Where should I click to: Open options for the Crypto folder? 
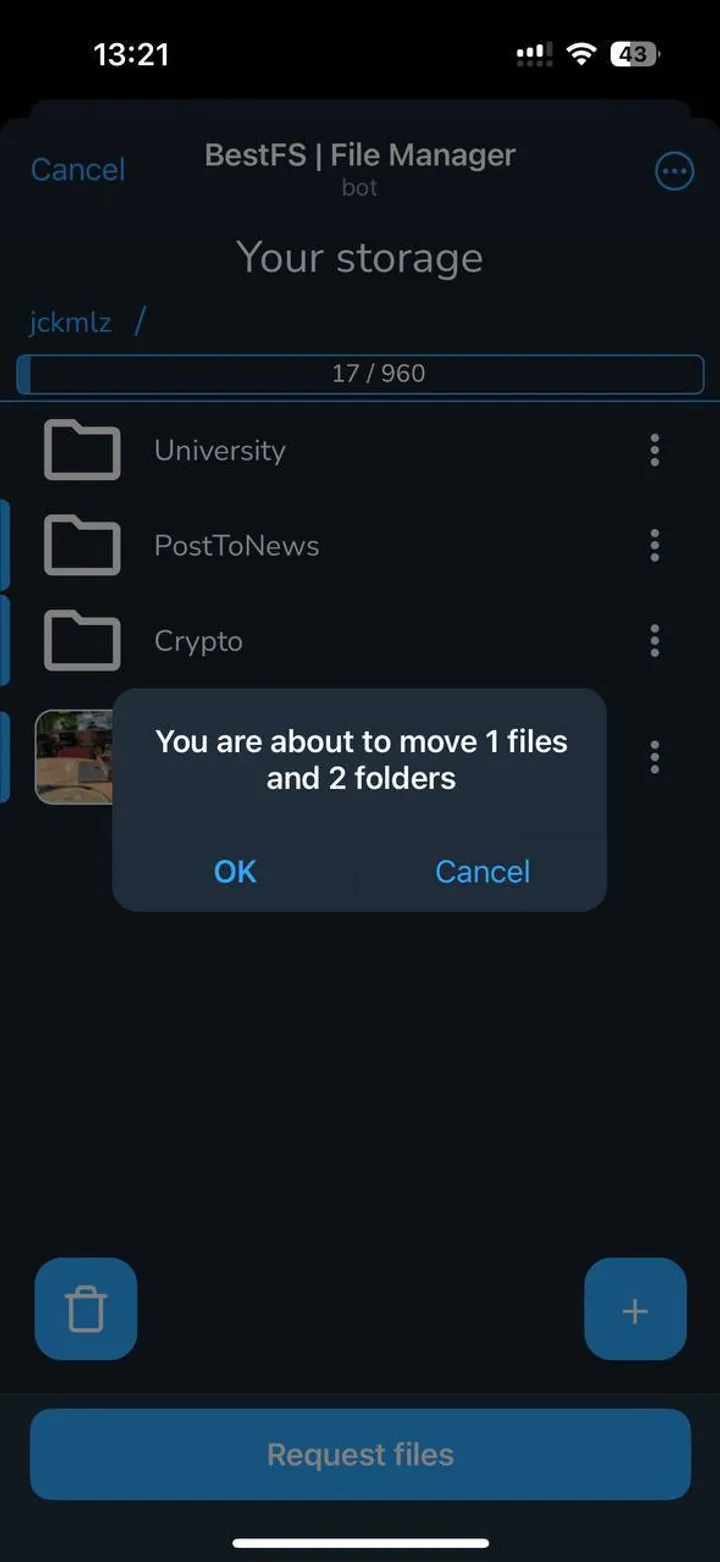coord(654,640)
